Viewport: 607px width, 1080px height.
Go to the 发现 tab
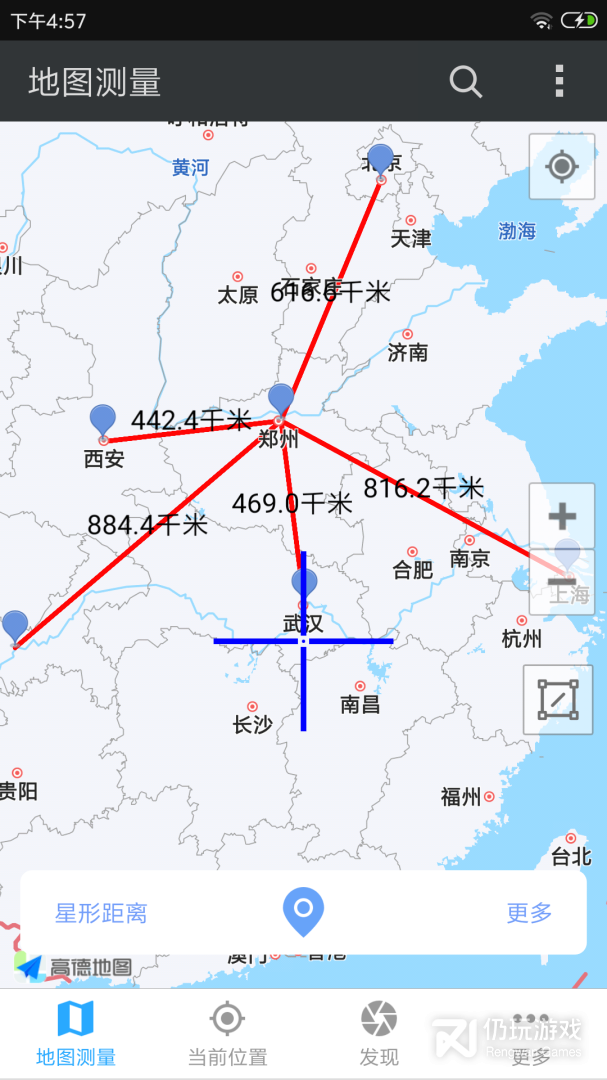coord(379,1034)
